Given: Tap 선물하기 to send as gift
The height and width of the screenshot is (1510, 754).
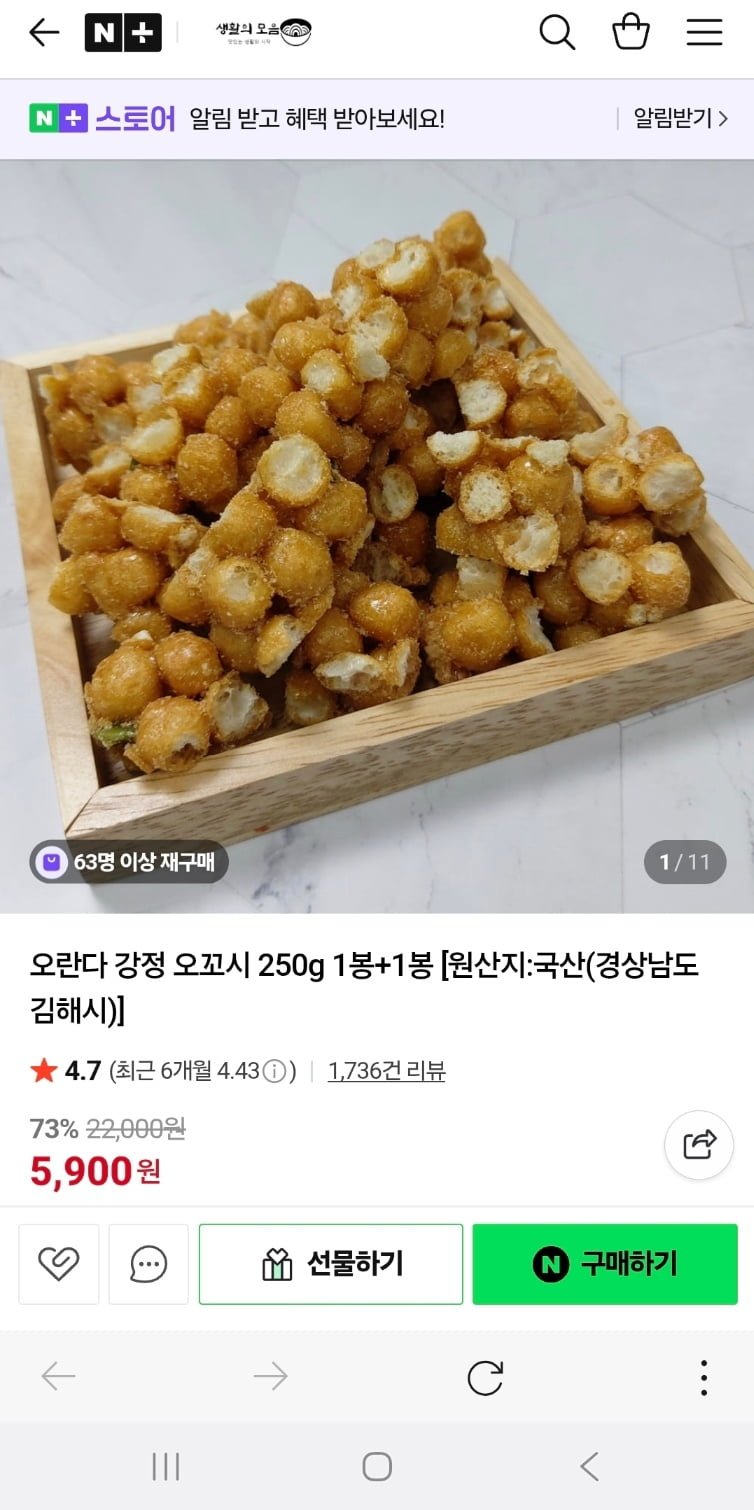Looking at the screenshot, I should 331,1264.
